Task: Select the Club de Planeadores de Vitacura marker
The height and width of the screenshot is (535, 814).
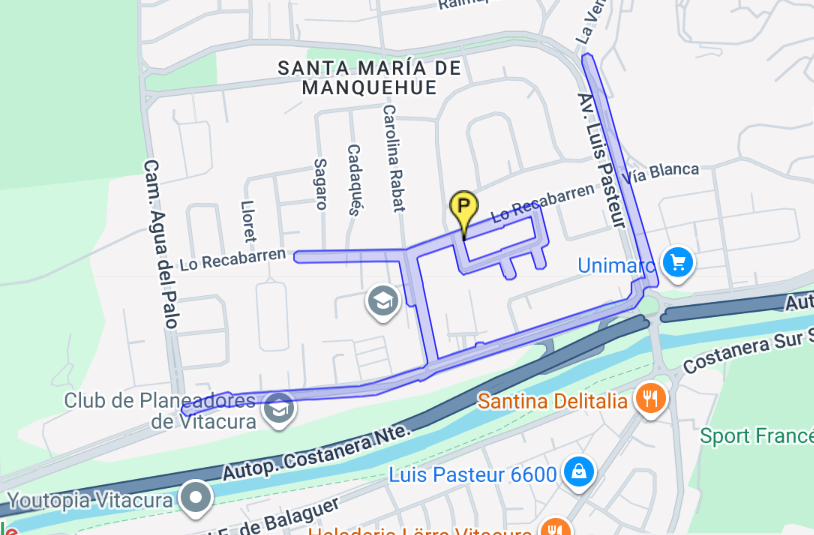Action: click(x=278, y=409)
